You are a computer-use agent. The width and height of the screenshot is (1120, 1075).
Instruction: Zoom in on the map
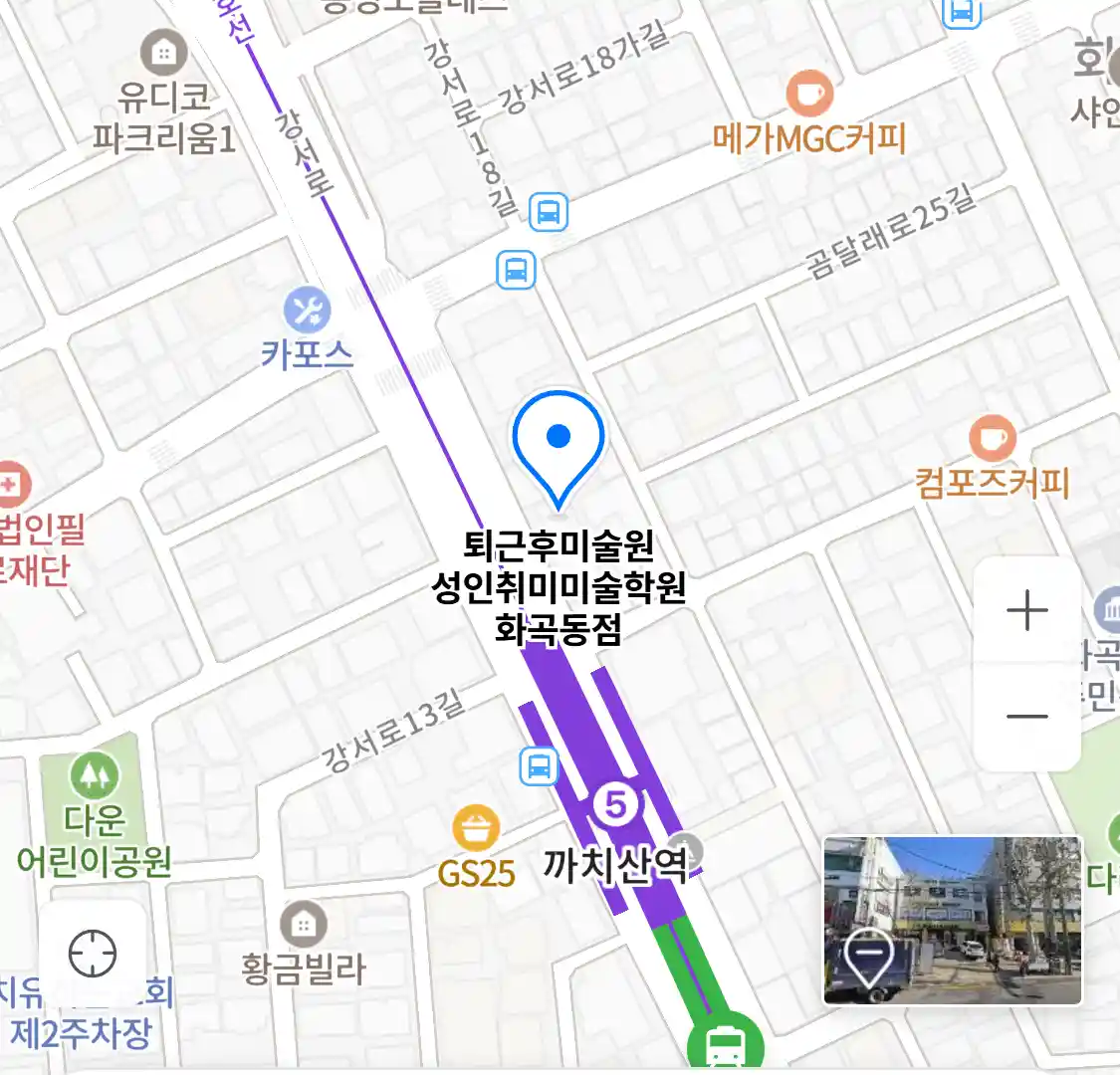(x=1026, y=610)
